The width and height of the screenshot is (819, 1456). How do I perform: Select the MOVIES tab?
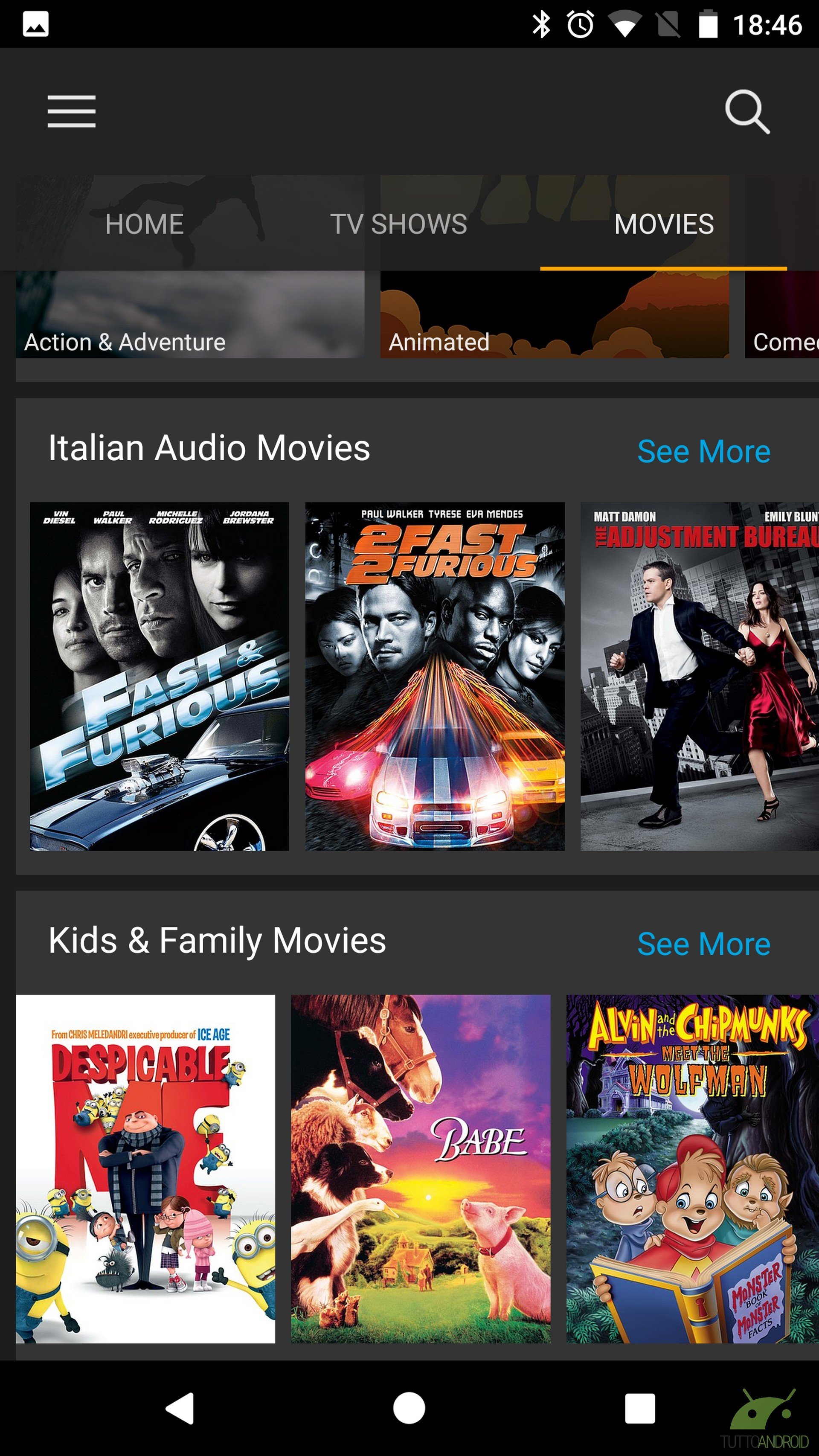click(664, 224)
